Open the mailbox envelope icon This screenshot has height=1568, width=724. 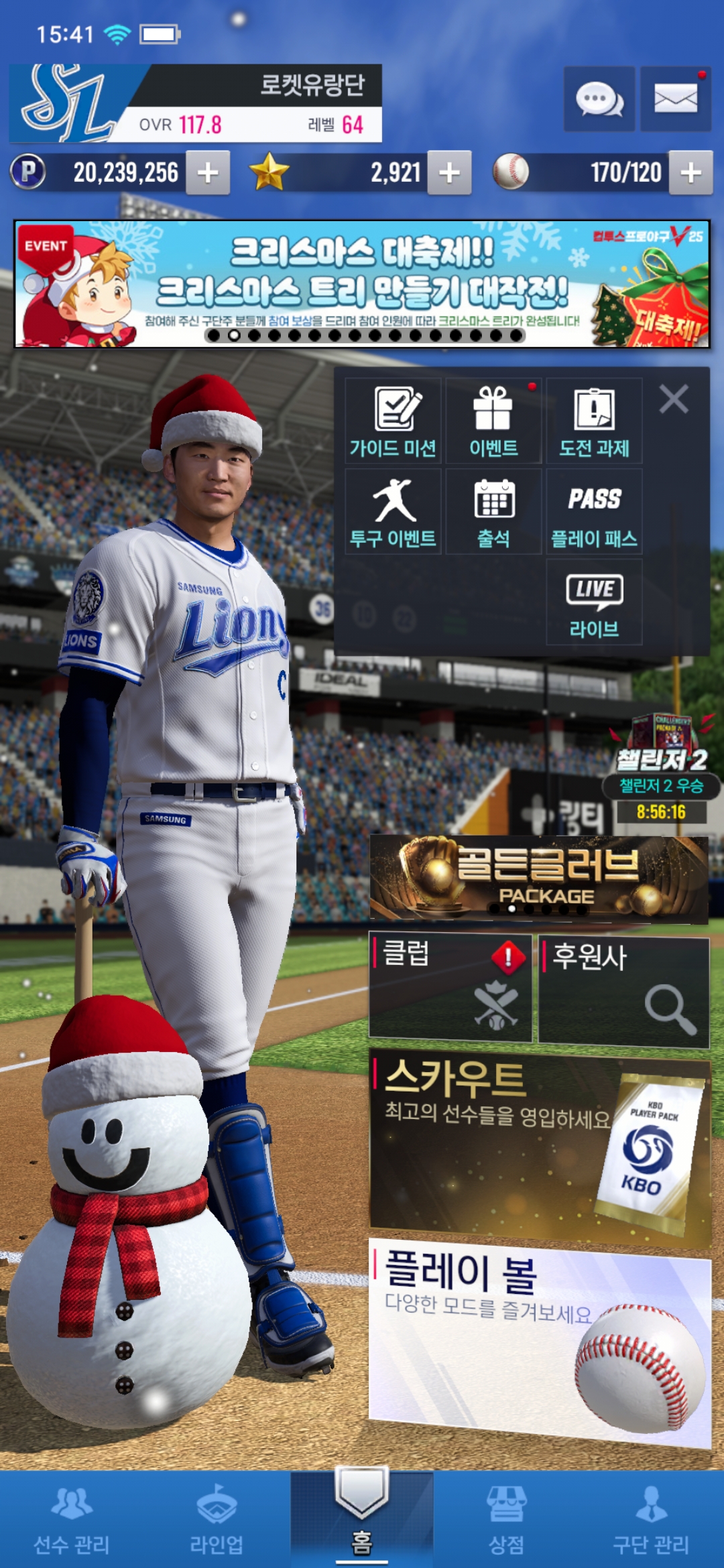pos(675,100)
